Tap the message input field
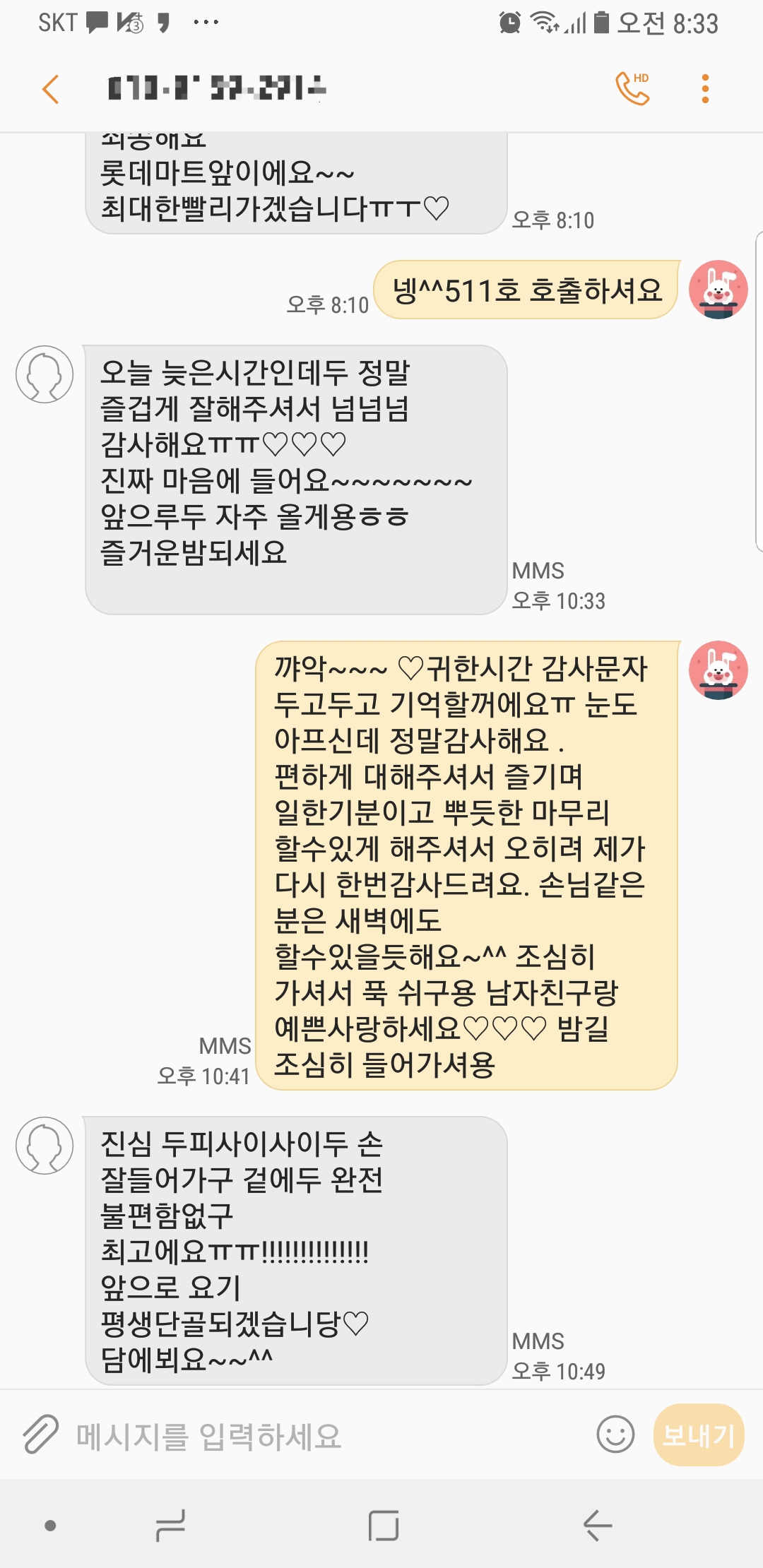Viewport: 763px width, 1568px height. (318, 1436)
